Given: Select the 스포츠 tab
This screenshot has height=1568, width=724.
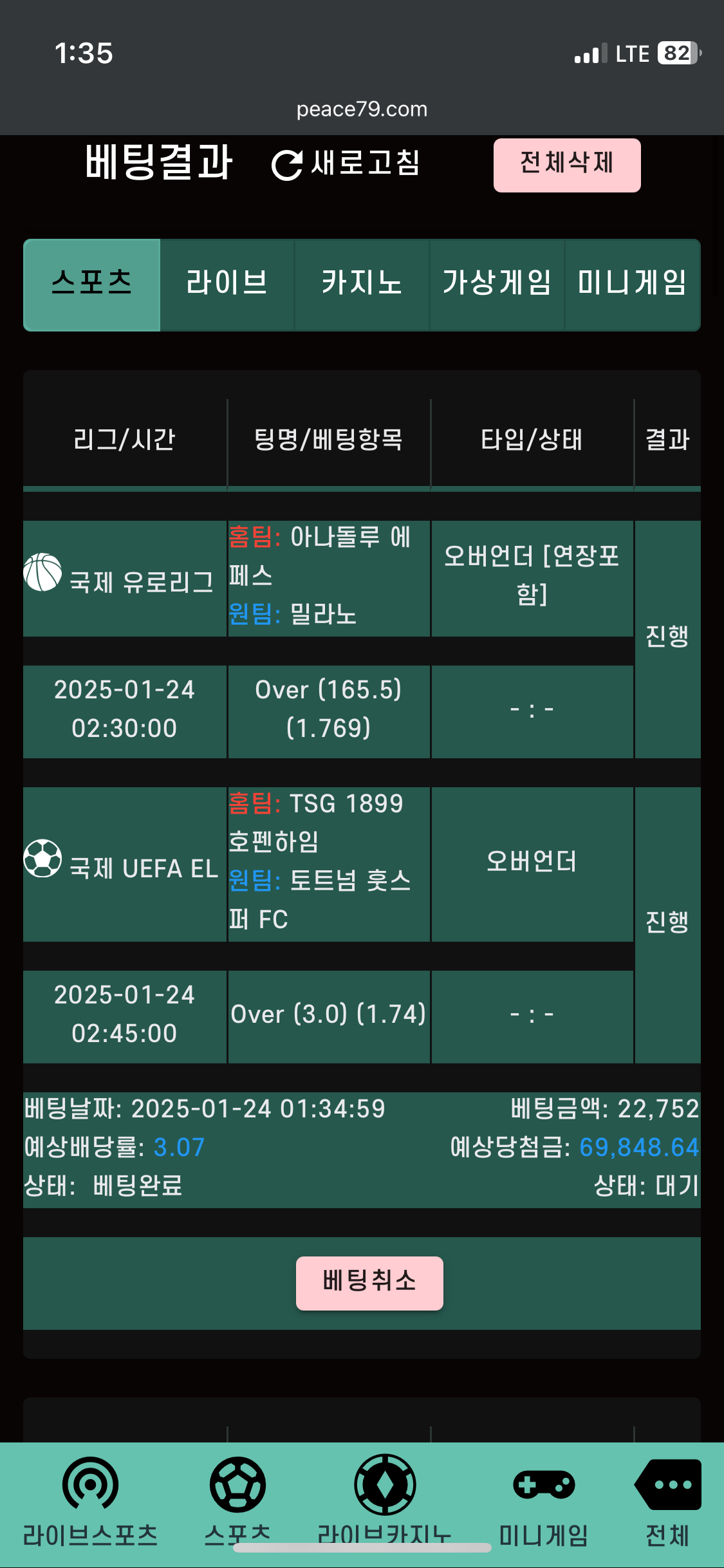Looking at the screenshot, I should click(x=92, y=285).
